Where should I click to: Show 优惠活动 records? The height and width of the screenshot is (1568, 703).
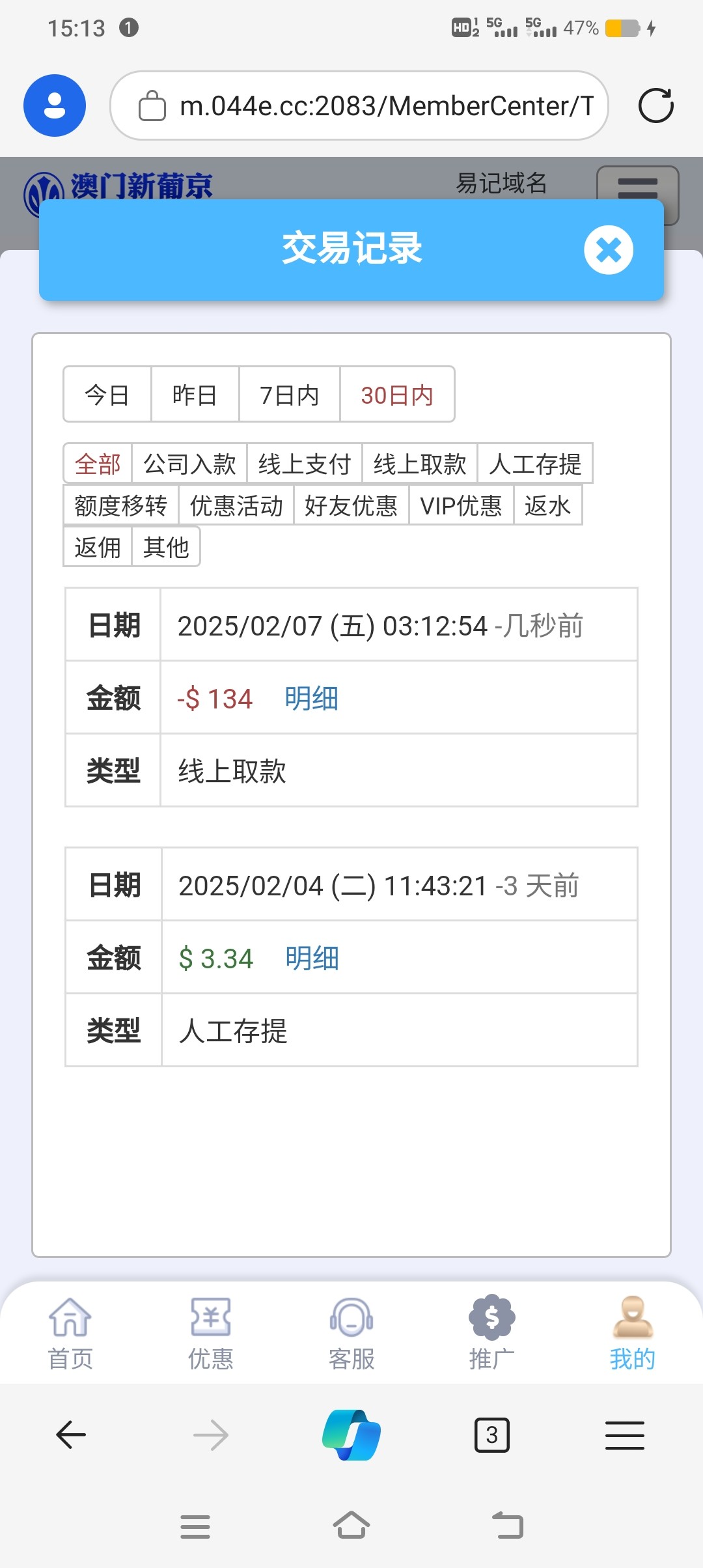pos(236,505)
